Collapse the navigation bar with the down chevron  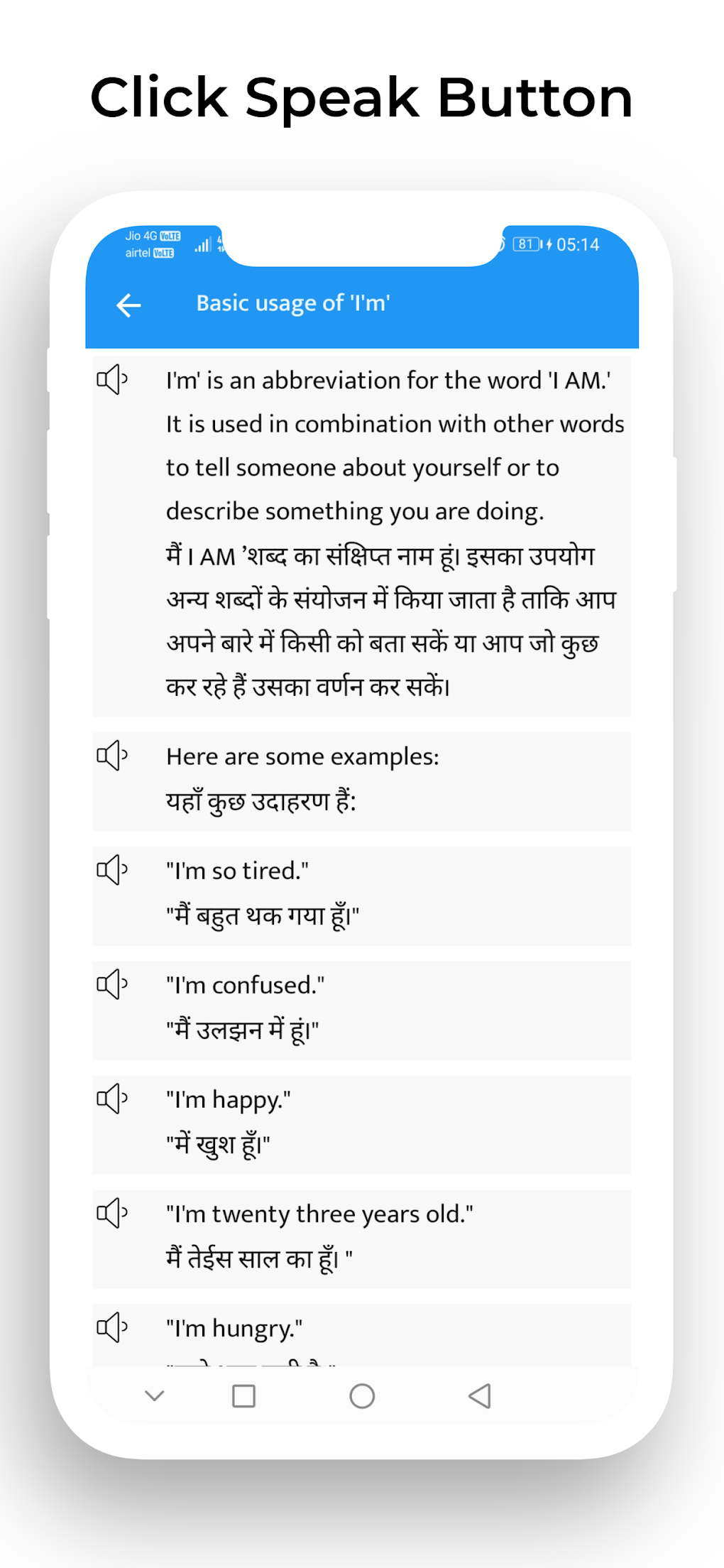pos(155,1395)
